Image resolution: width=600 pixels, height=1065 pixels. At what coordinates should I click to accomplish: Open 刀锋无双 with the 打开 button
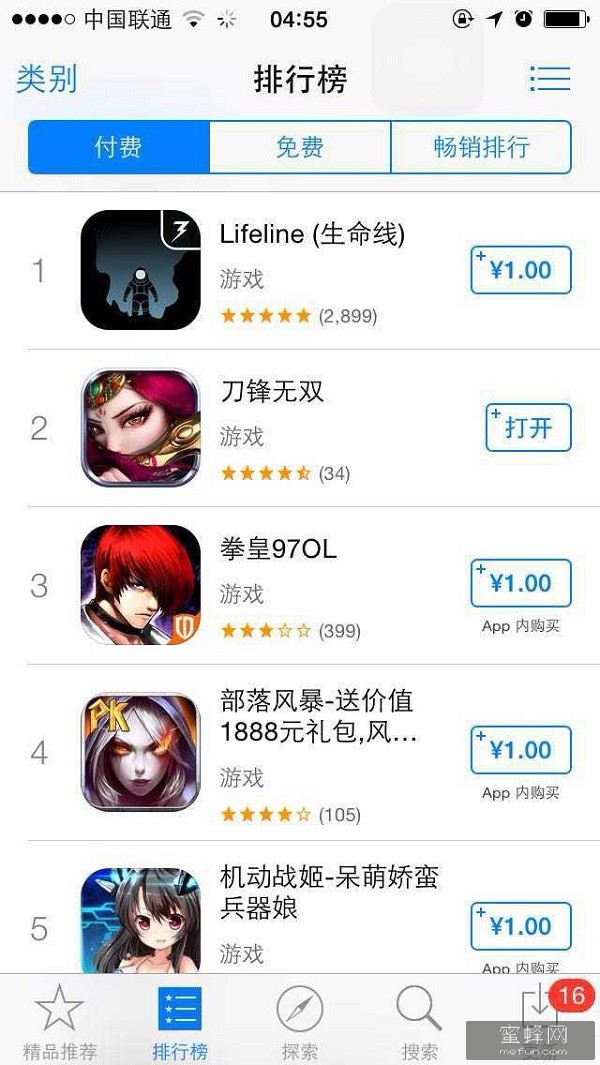(x=527, y=428)
